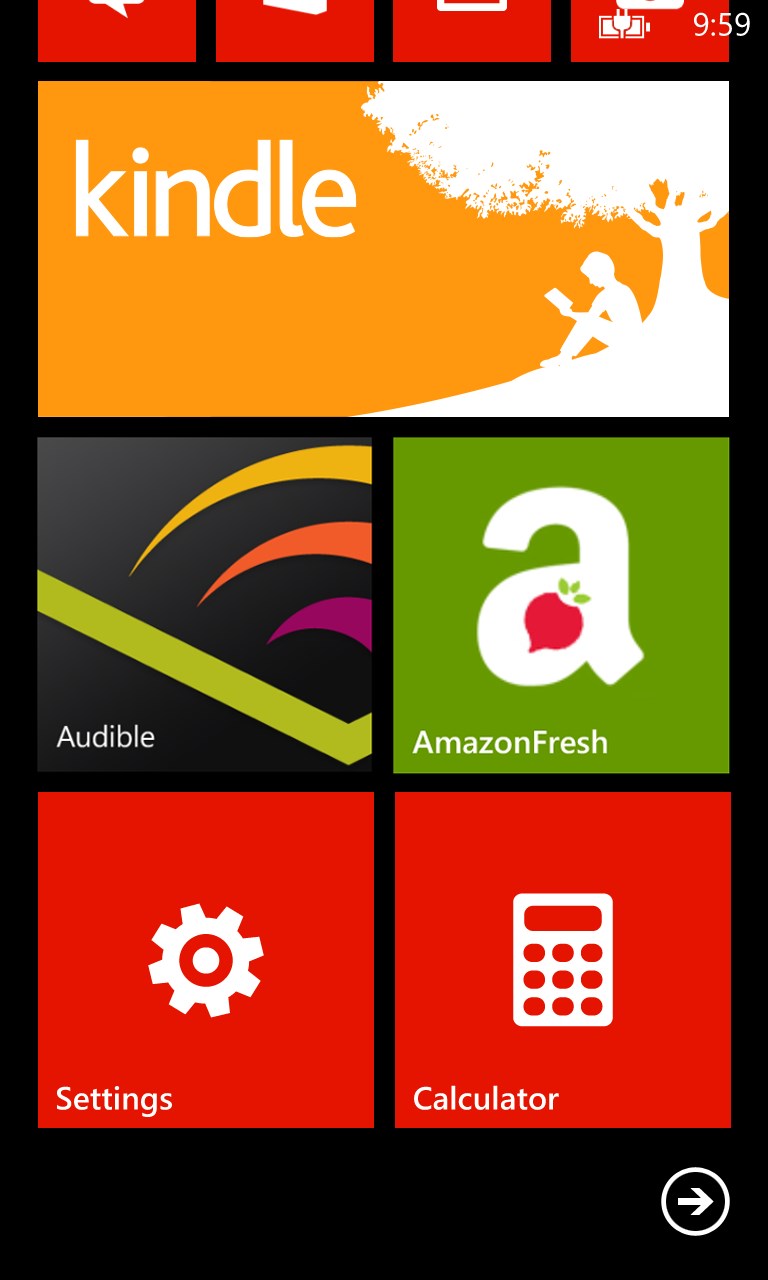Open AmazonFresh
768x1280 pixels.
pyautogui.click(x=561, y=604)
